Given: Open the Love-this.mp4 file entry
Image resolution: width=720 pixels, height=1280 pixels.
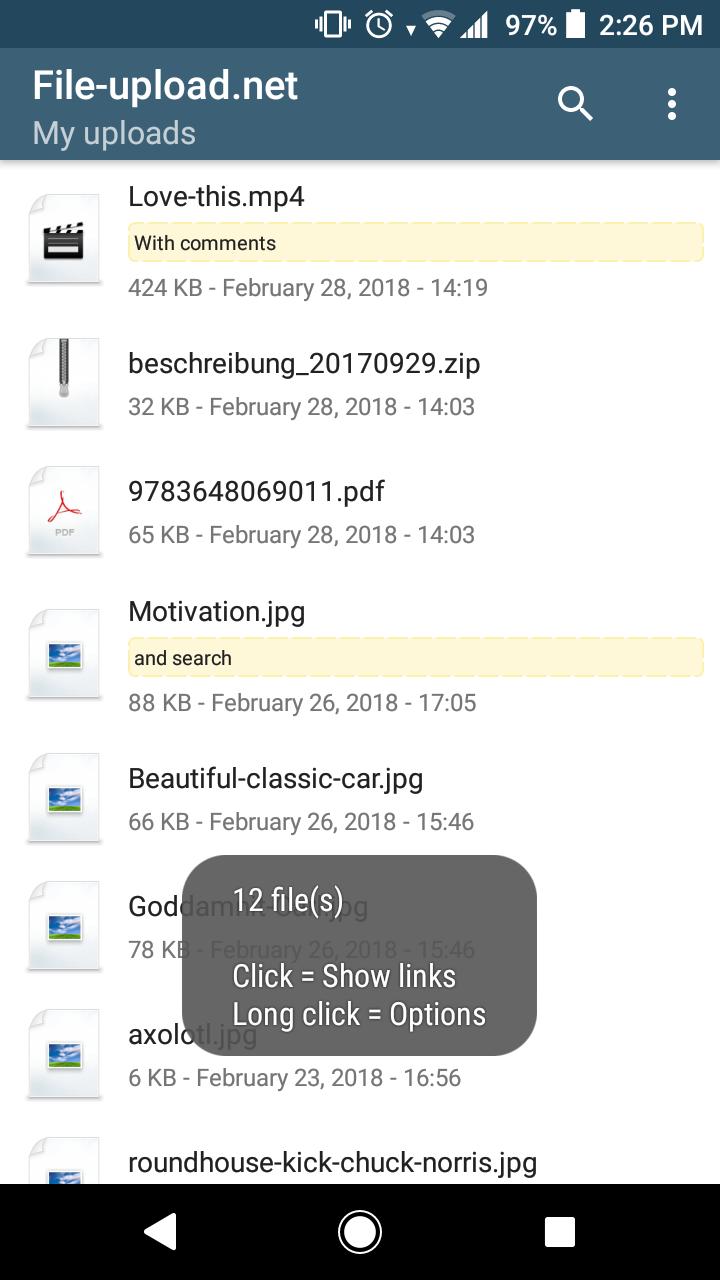Looking at the screenshot, I should tap(217, 196).
